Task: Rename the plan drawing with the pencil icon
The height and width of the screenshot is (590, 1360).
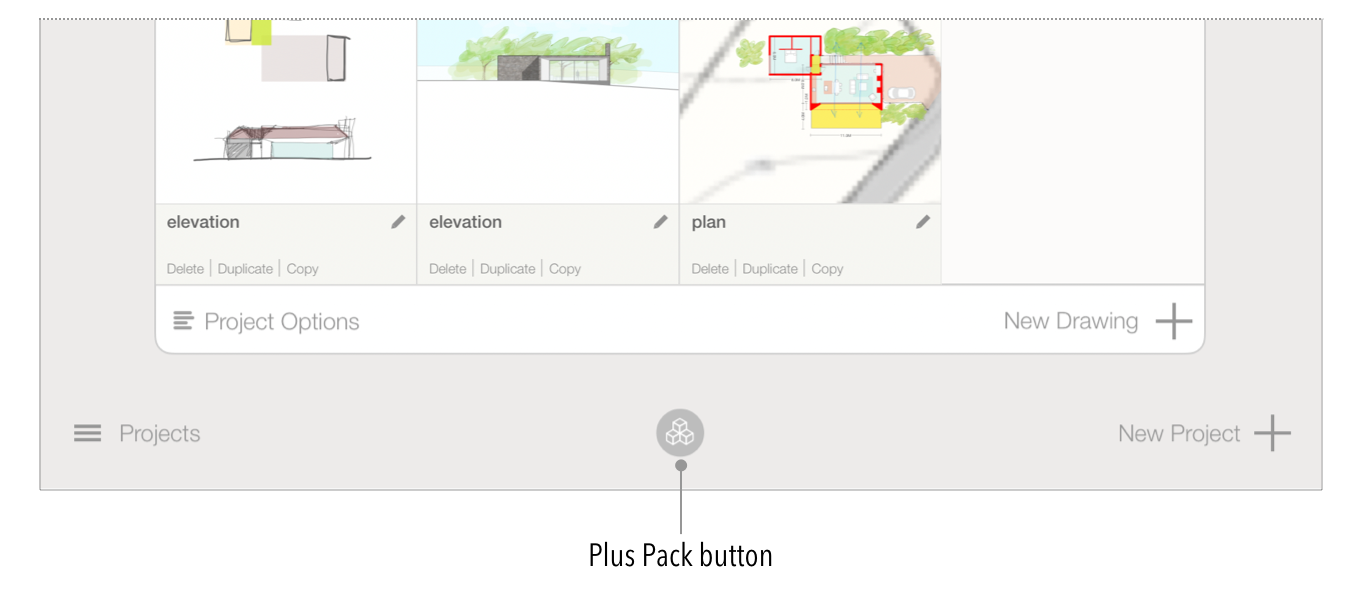Action: [923, 222]
